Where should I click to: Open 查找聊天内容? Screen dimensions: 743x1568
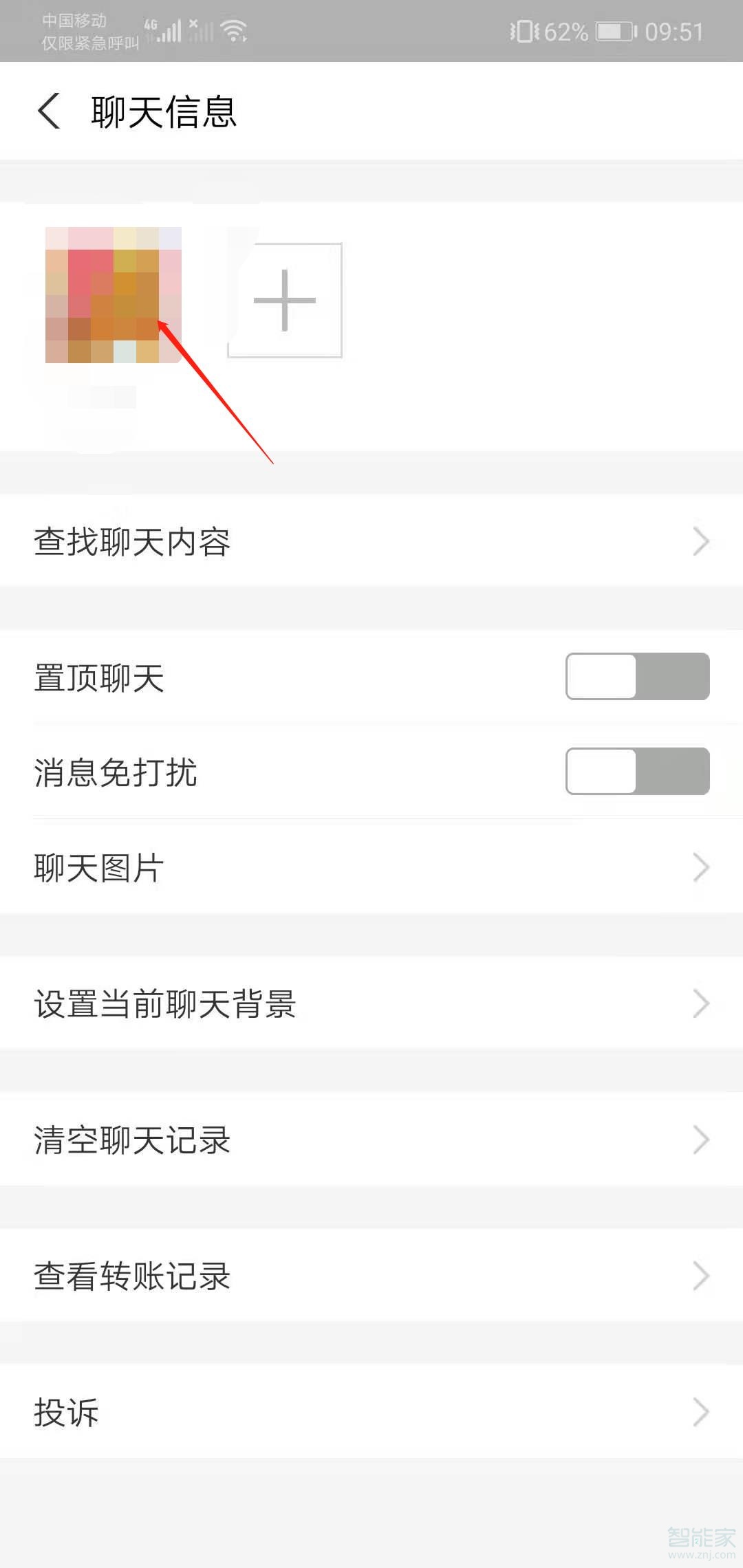[371, 541]
